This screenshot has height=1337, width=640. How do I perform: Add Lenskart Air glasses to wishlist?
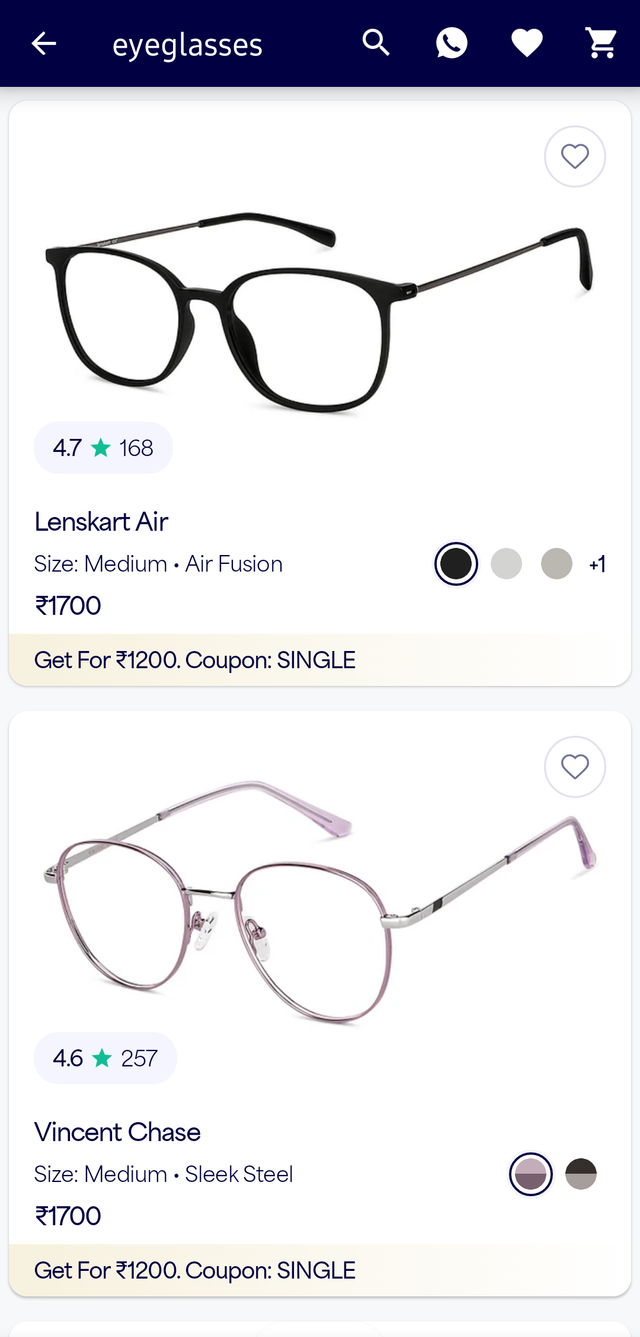click(575, 156)
